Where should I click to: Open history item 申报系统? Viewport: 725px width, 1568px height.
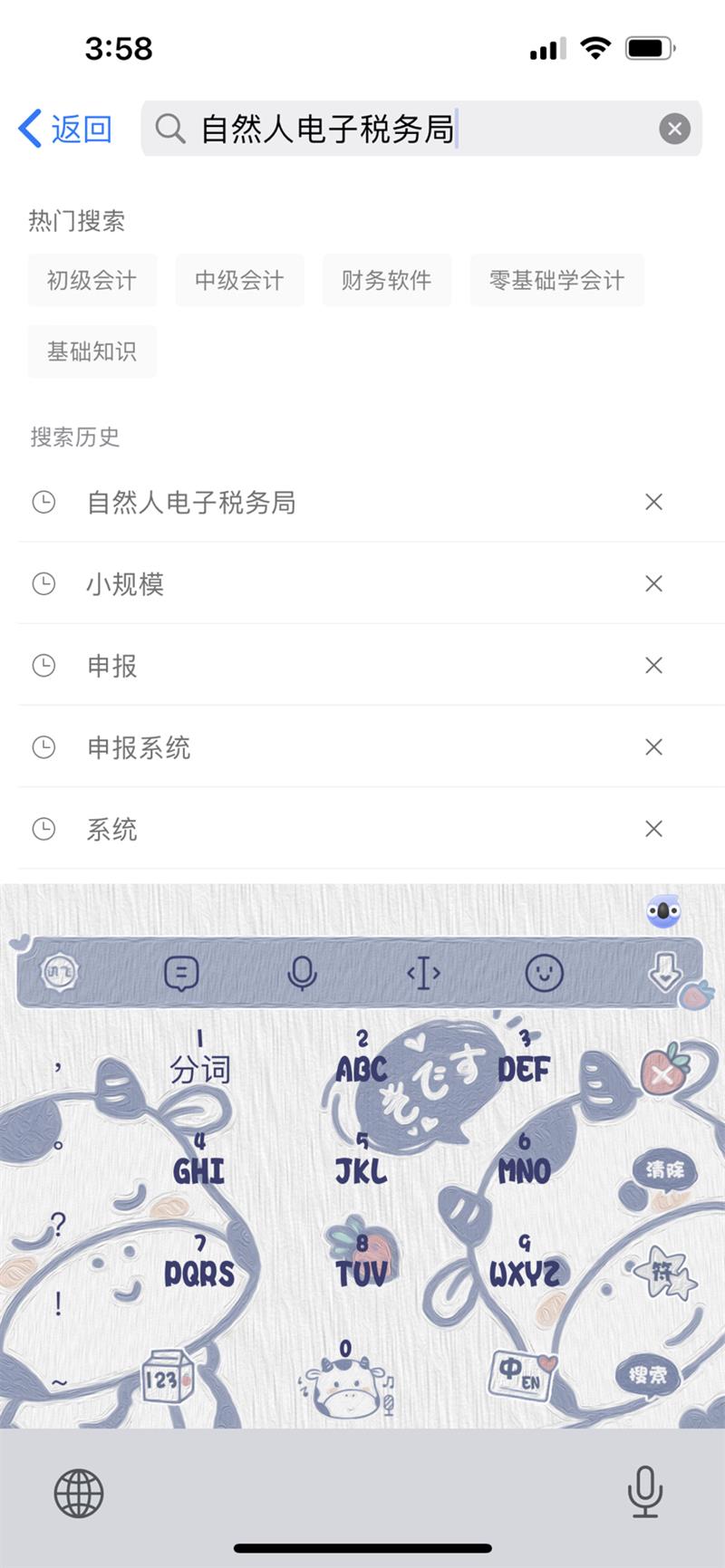point(139,747)
